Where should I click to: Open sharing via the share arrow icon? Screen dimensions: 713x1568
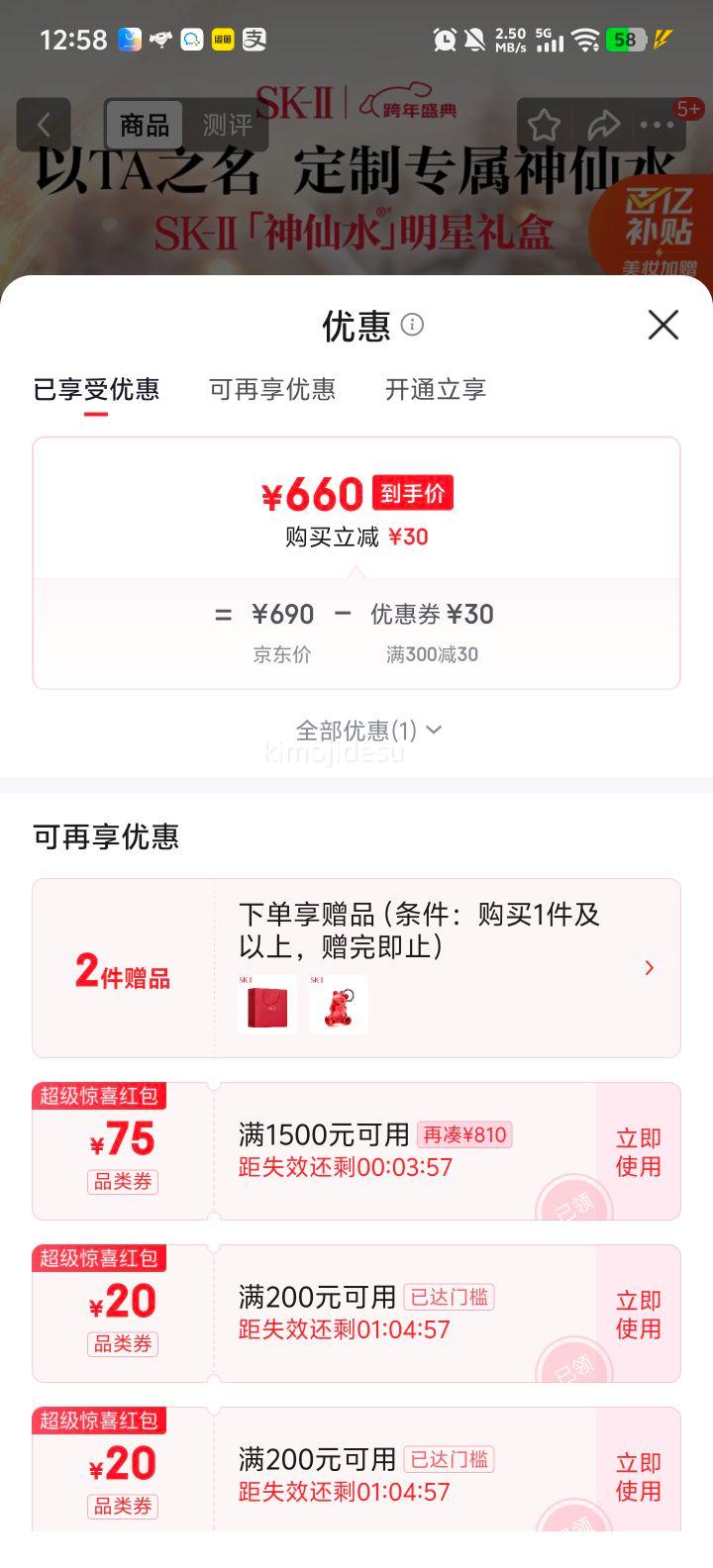(606, 125)
